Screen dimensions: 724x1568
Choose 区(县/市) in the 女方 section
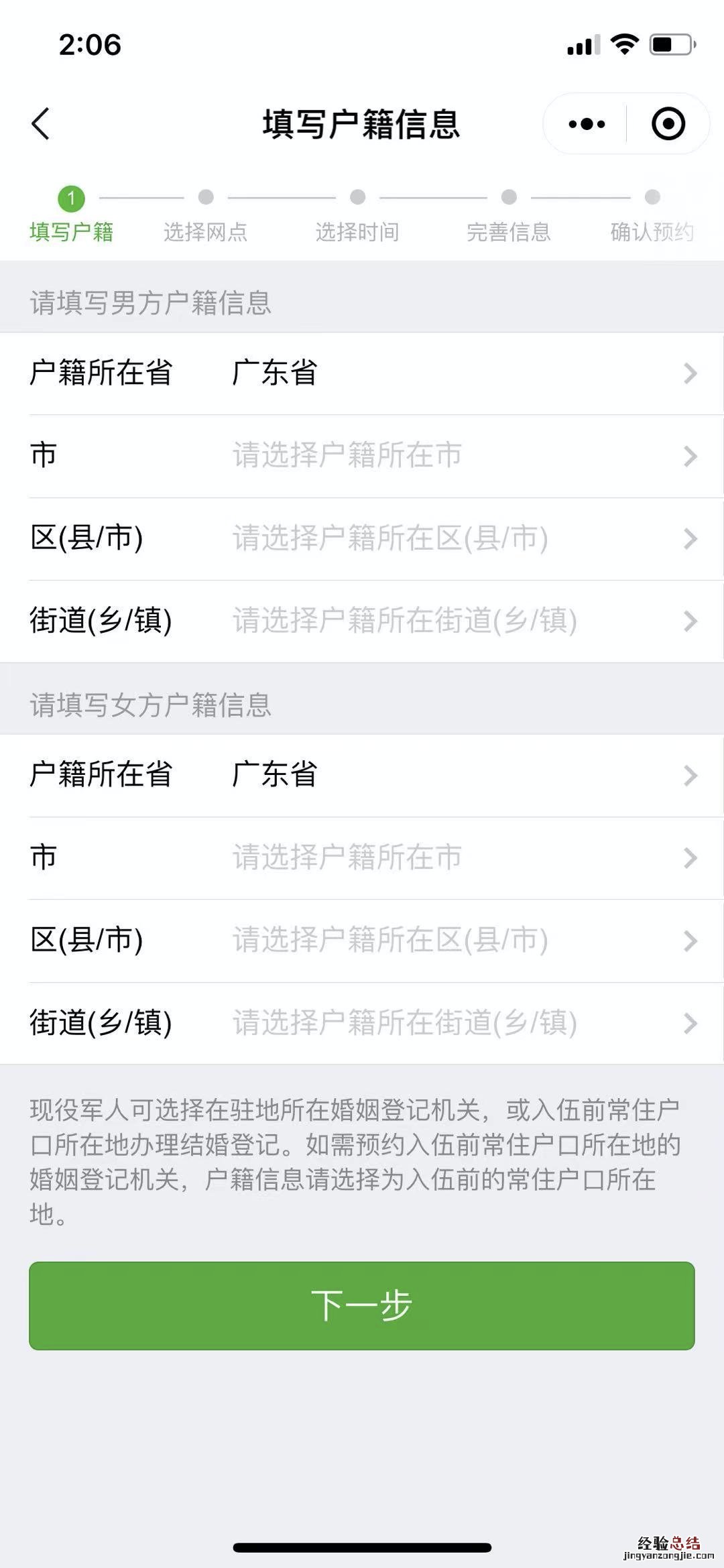362,941
